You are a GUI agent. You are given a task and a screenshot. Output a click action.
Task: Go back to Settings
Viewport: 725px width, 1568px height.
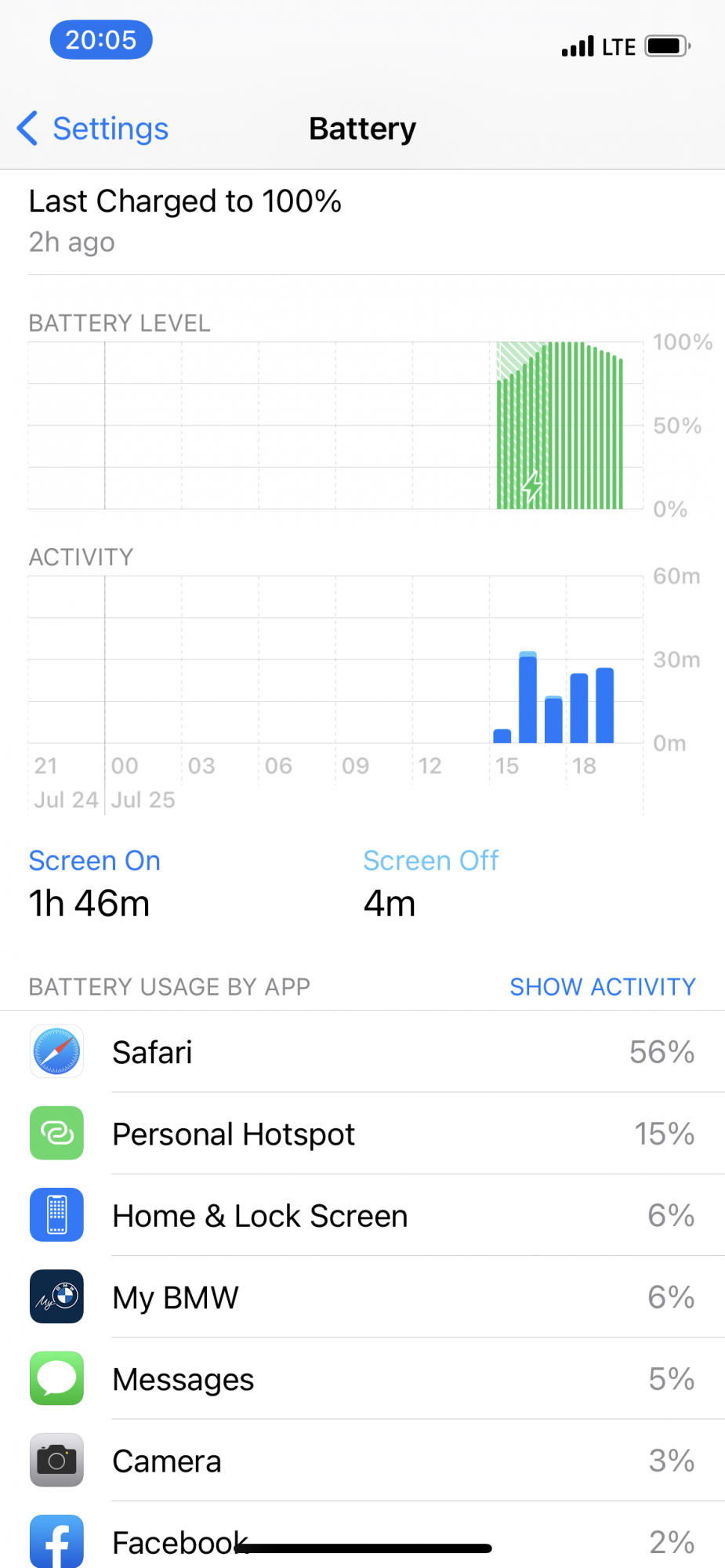coord(93,129)
